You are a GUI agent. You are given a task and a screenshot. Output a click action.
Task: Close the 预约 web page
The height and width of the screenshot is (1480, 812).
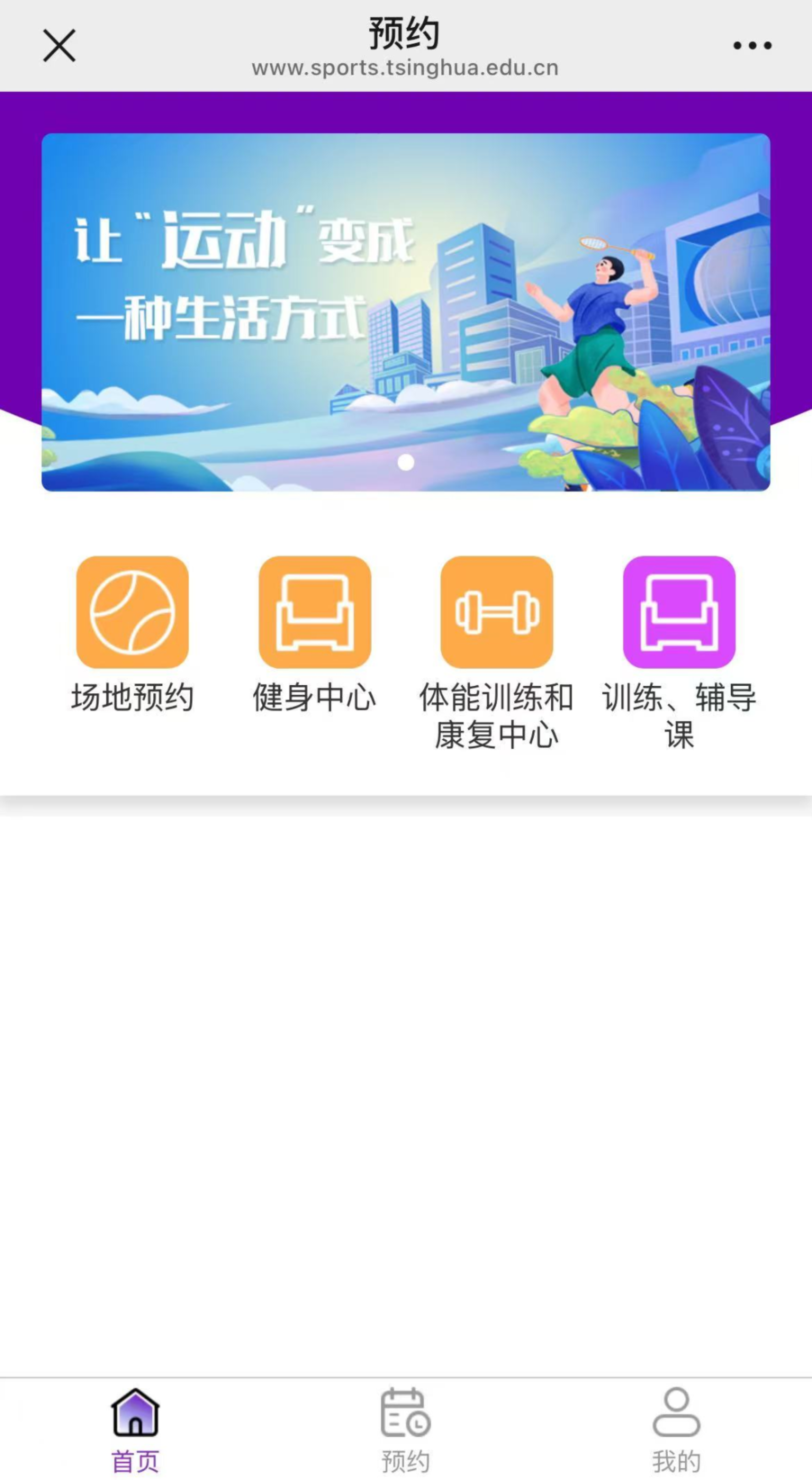[59, 46]
